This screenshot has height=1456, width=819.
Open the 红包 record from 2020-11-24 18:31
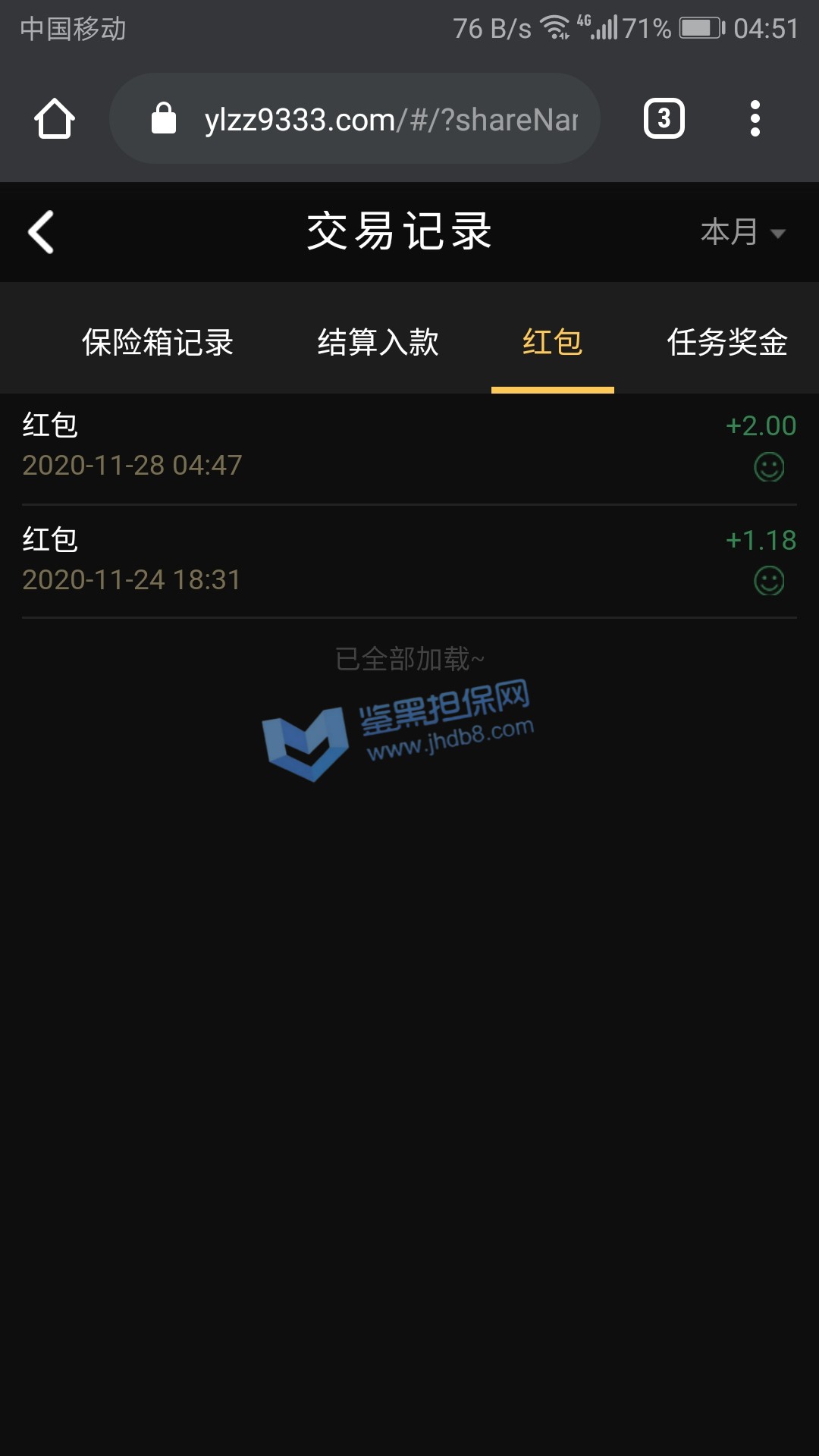pos(409,561)
